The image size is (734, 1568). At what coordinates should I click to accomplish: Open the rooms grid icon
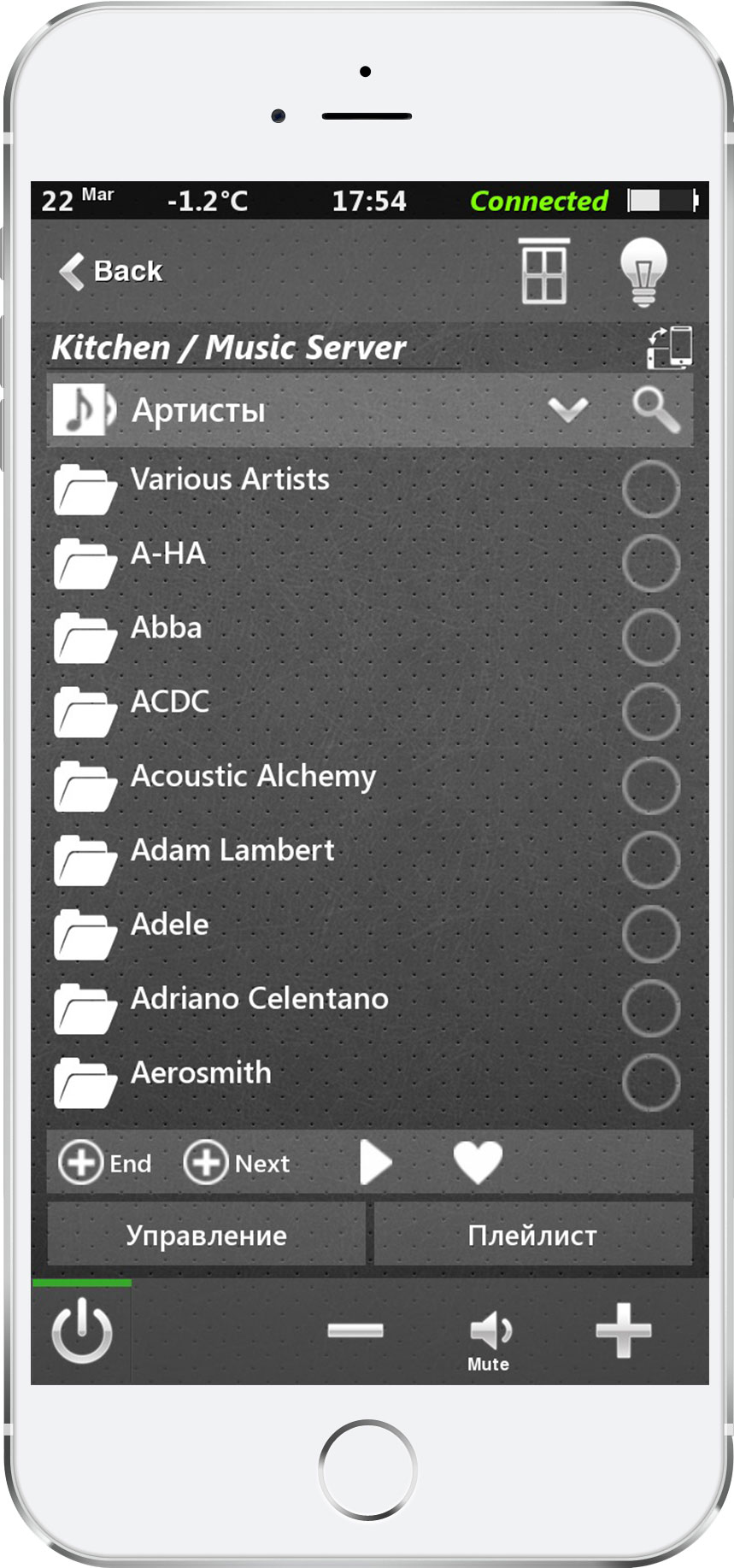tap(544, 273)
